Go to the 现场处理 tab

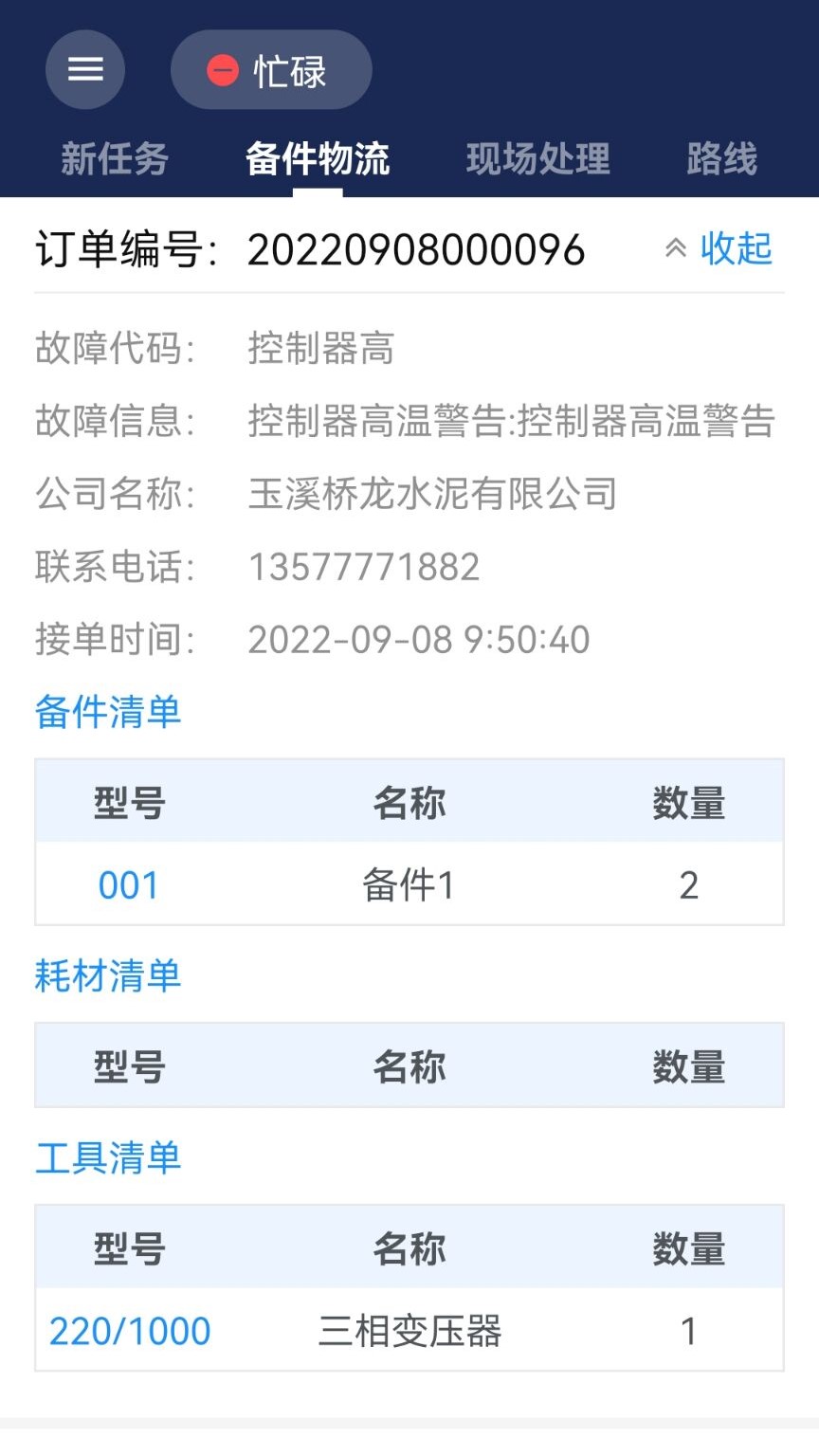point(537,158)
